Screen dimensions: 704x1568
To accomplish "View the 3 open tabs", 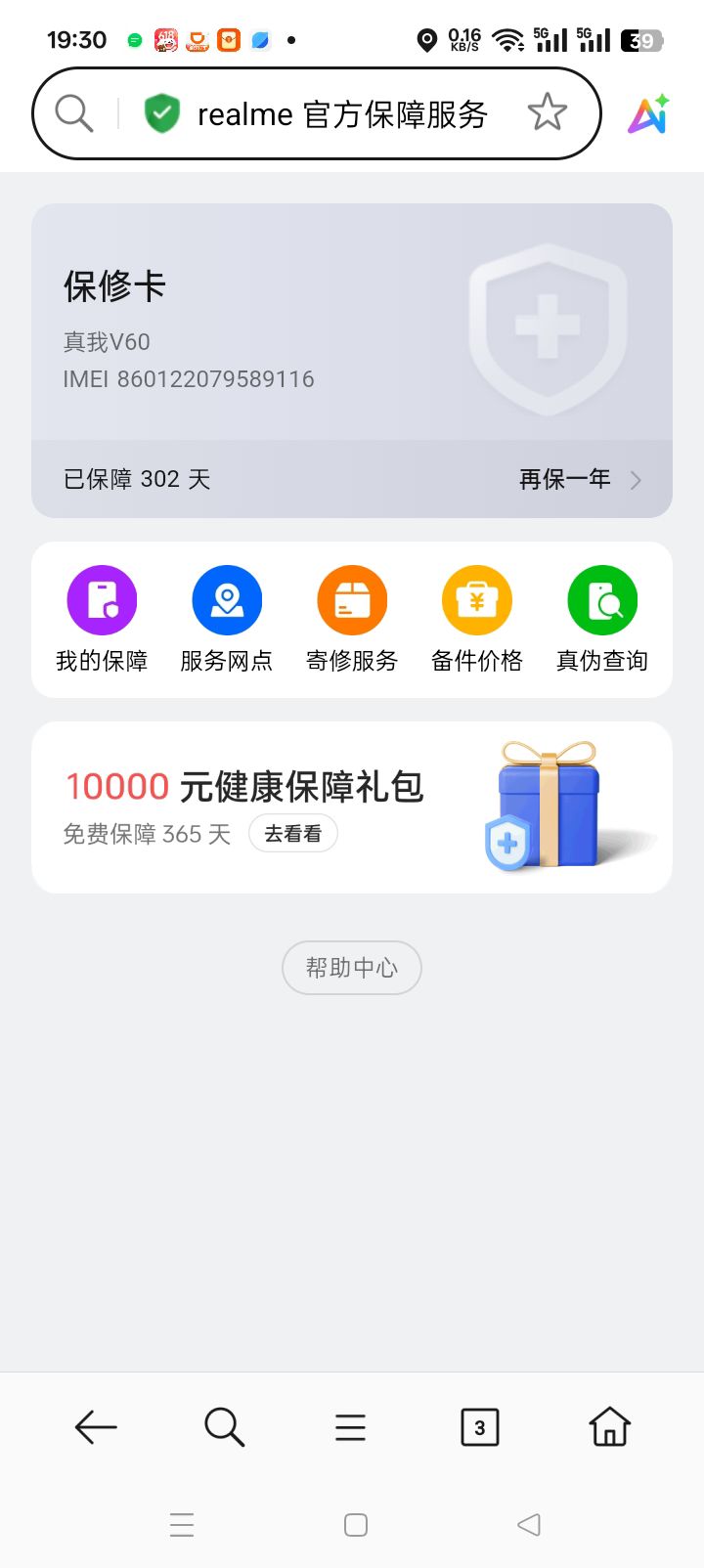I will [x=479, y=1427].
